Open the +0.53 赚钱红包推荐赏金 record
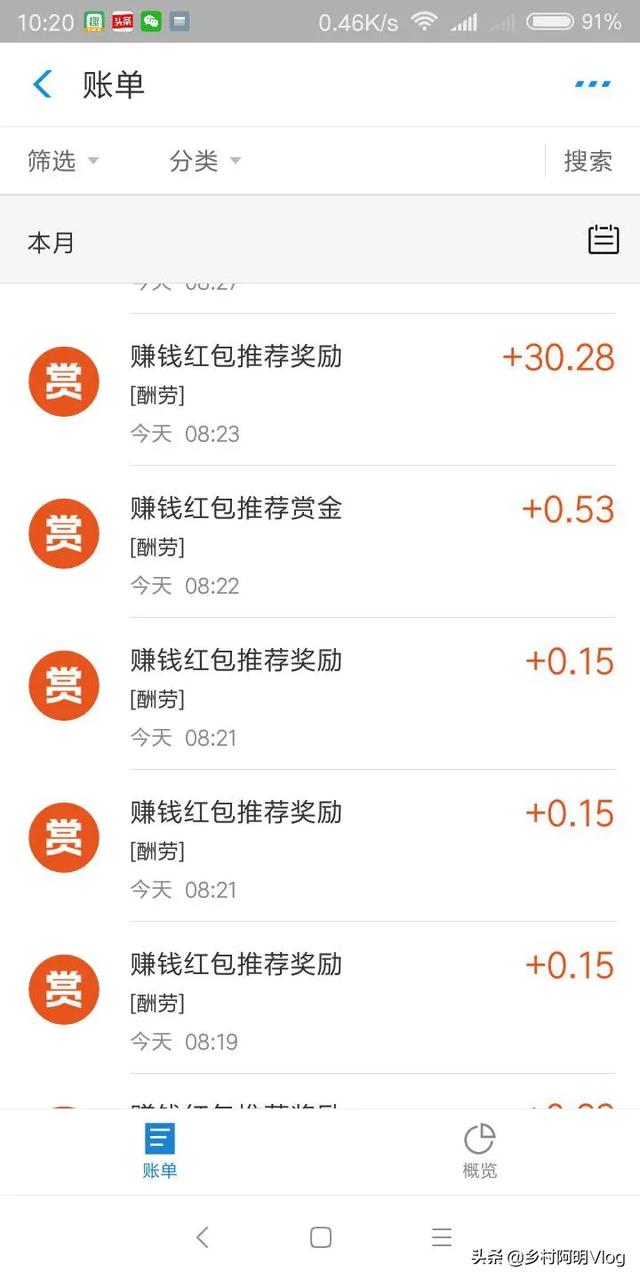 point(320,542)
